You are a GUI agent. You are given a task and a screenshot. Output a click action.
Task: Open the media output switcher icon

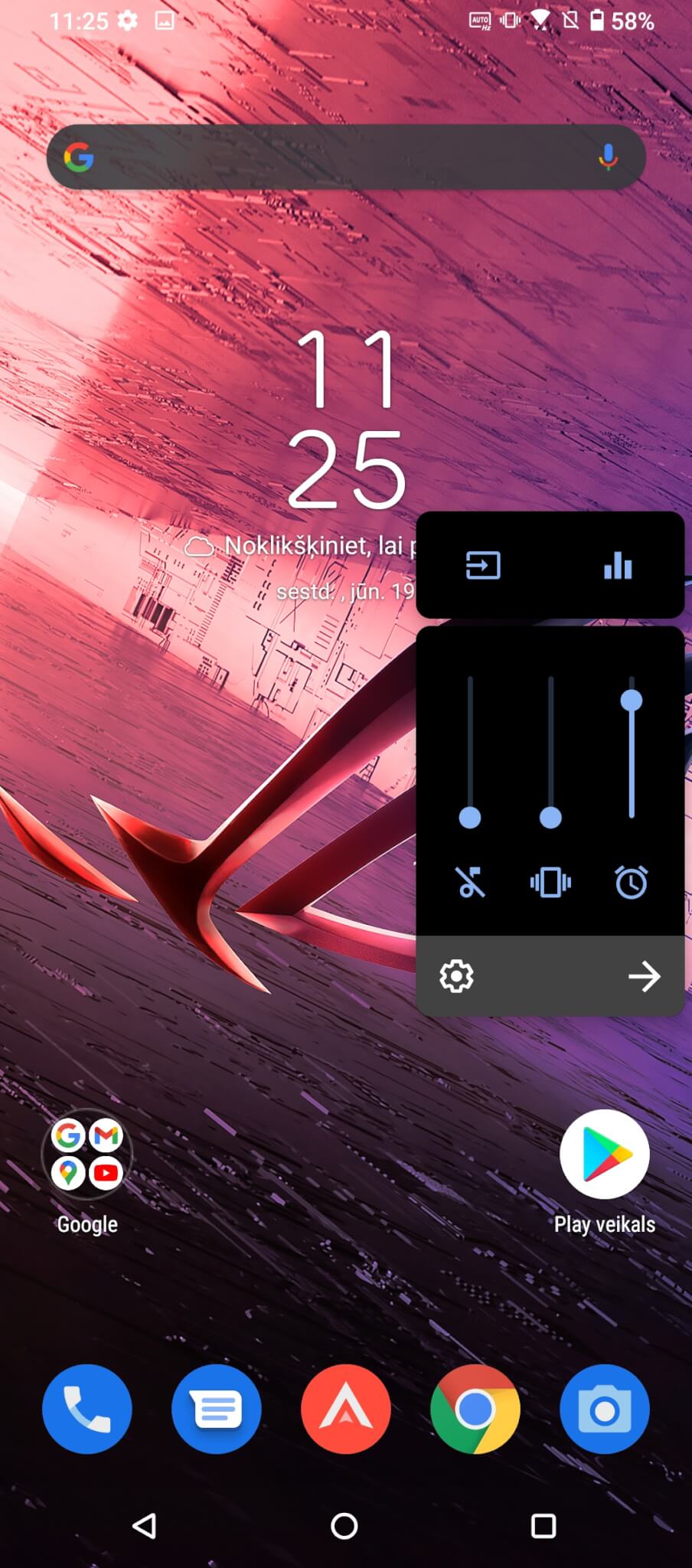click(483, 566)
